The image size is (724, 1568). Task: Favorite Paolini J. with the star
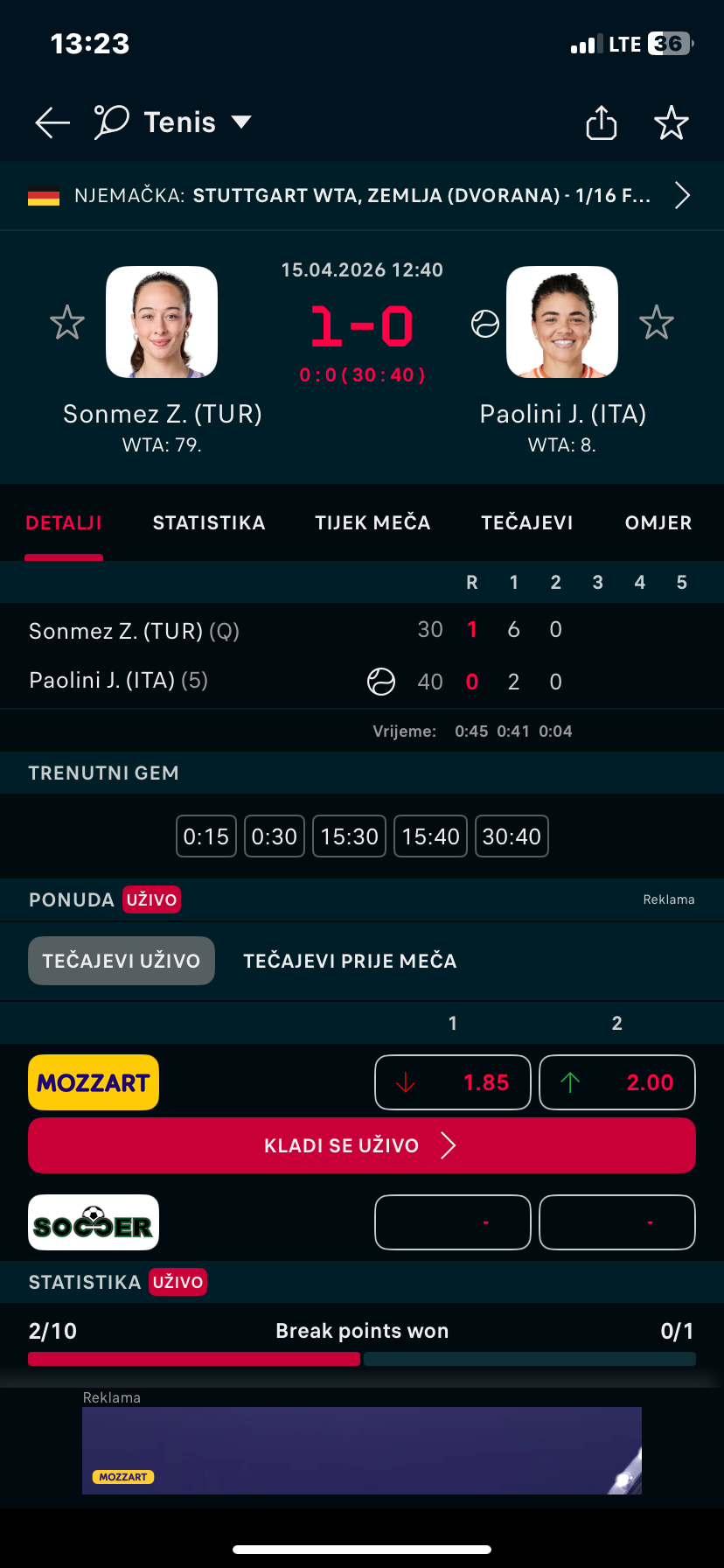pyautogui.click(x=656, y=323)
